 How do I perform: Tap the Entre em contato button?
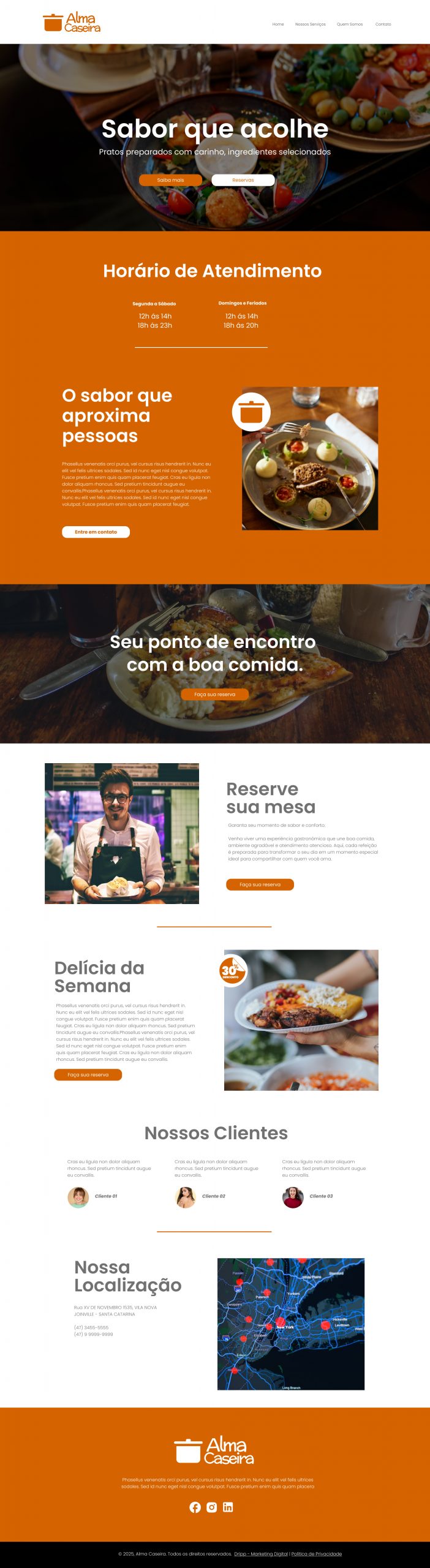(x=96, y=532)
